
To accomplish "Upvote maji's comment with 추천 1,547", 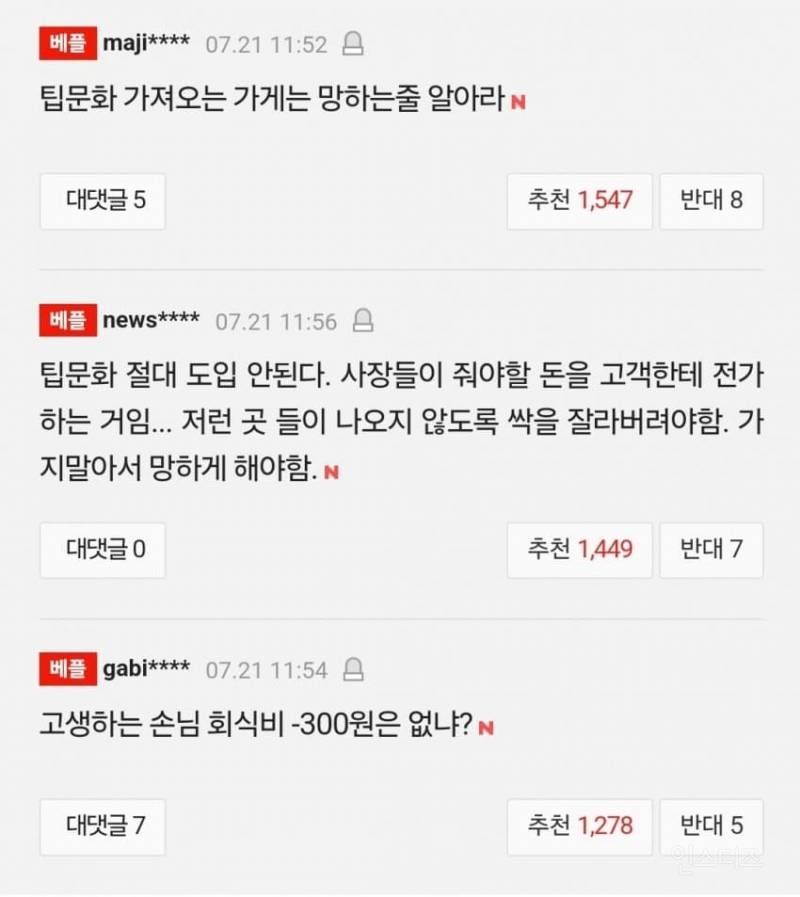I will (579, 200).
